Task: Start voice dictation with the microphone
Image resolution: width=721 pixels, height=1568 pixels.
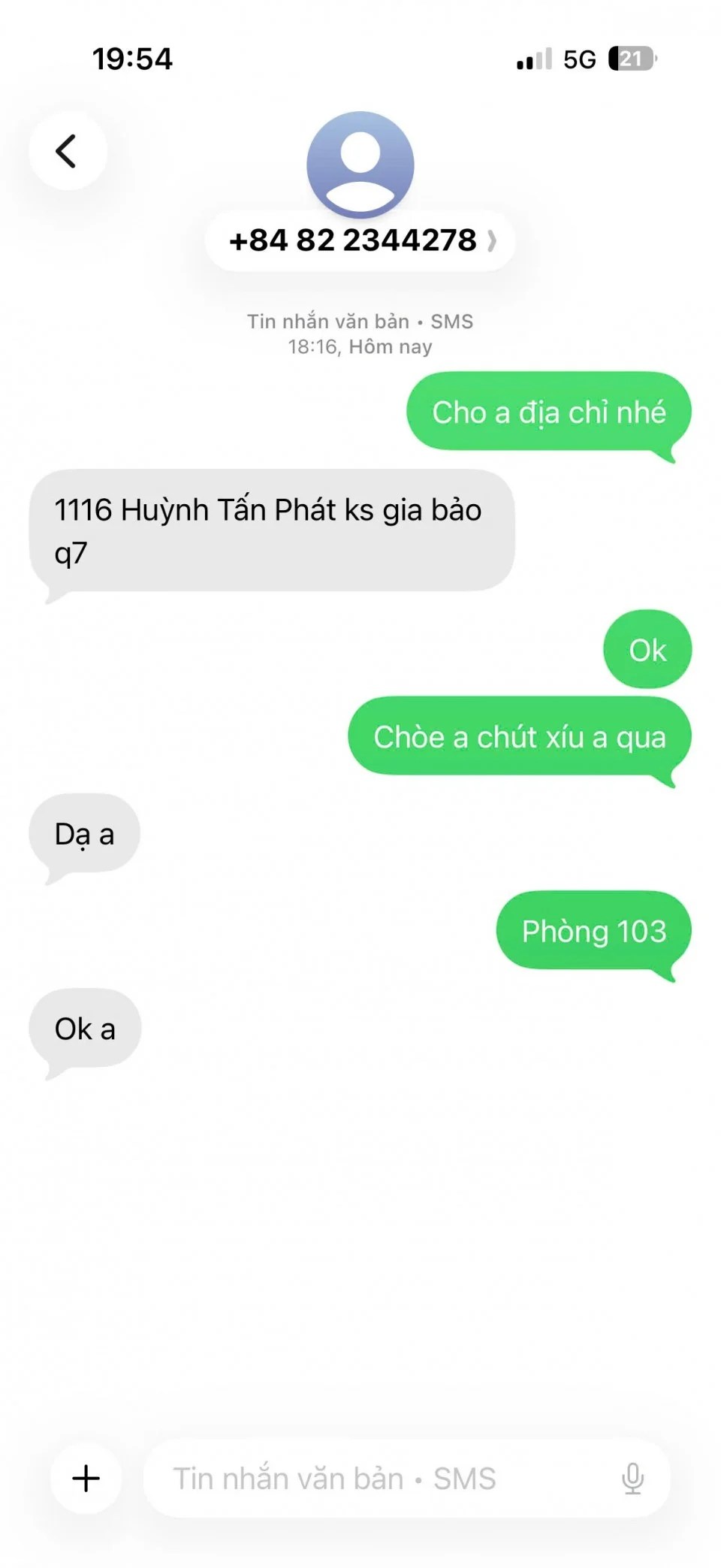Action: tap(632, 1478)
